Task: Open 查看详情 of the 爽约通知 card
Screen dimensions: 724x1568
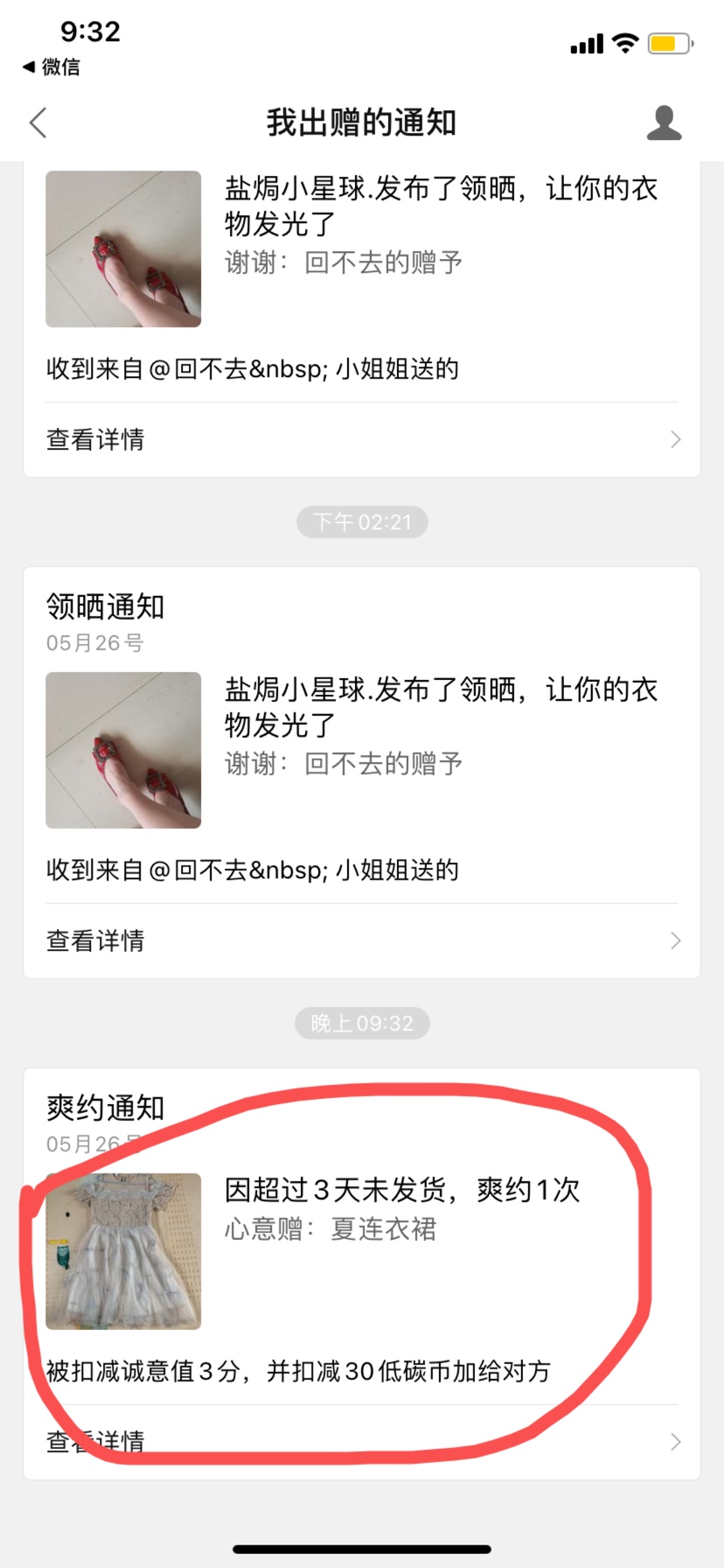Action: [x=362, y=1441]
